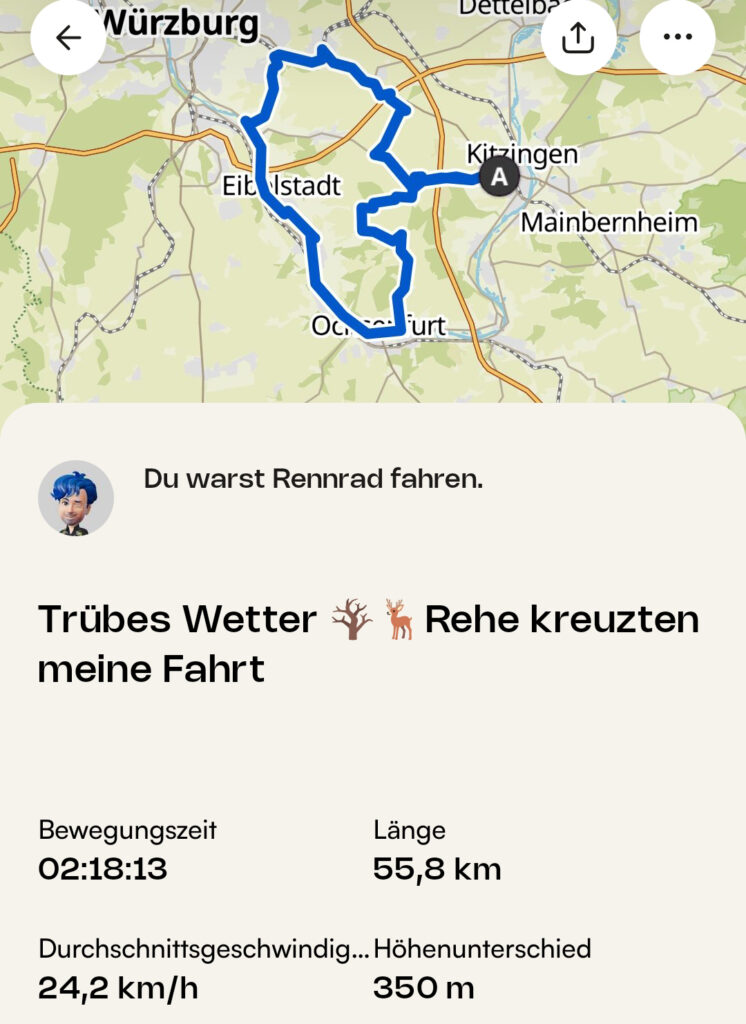Open the three-dot overflow menu
This screenshot has height=1024, width=746.
click(x=677, y=38)
